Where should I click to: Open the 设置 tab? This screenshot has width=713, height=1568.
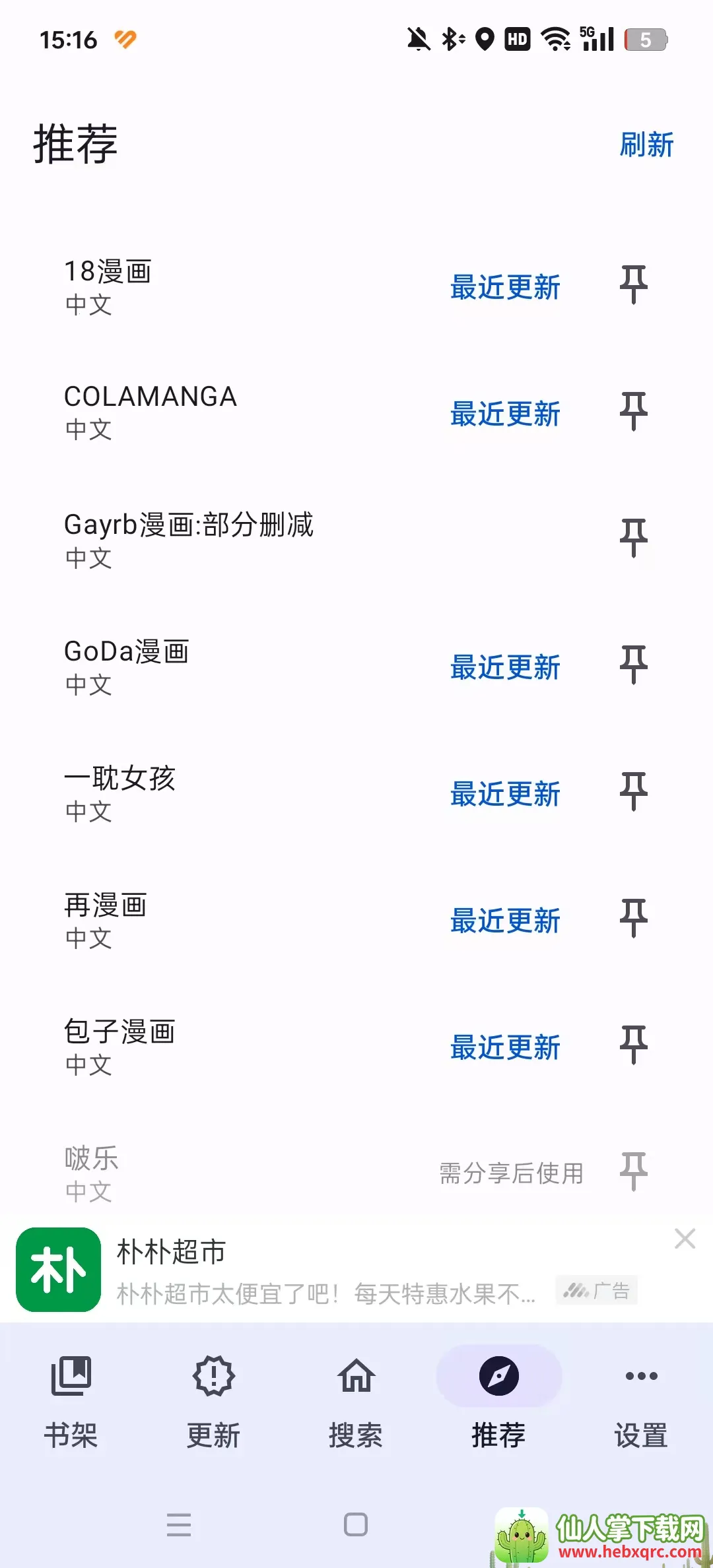[641, 1400]
